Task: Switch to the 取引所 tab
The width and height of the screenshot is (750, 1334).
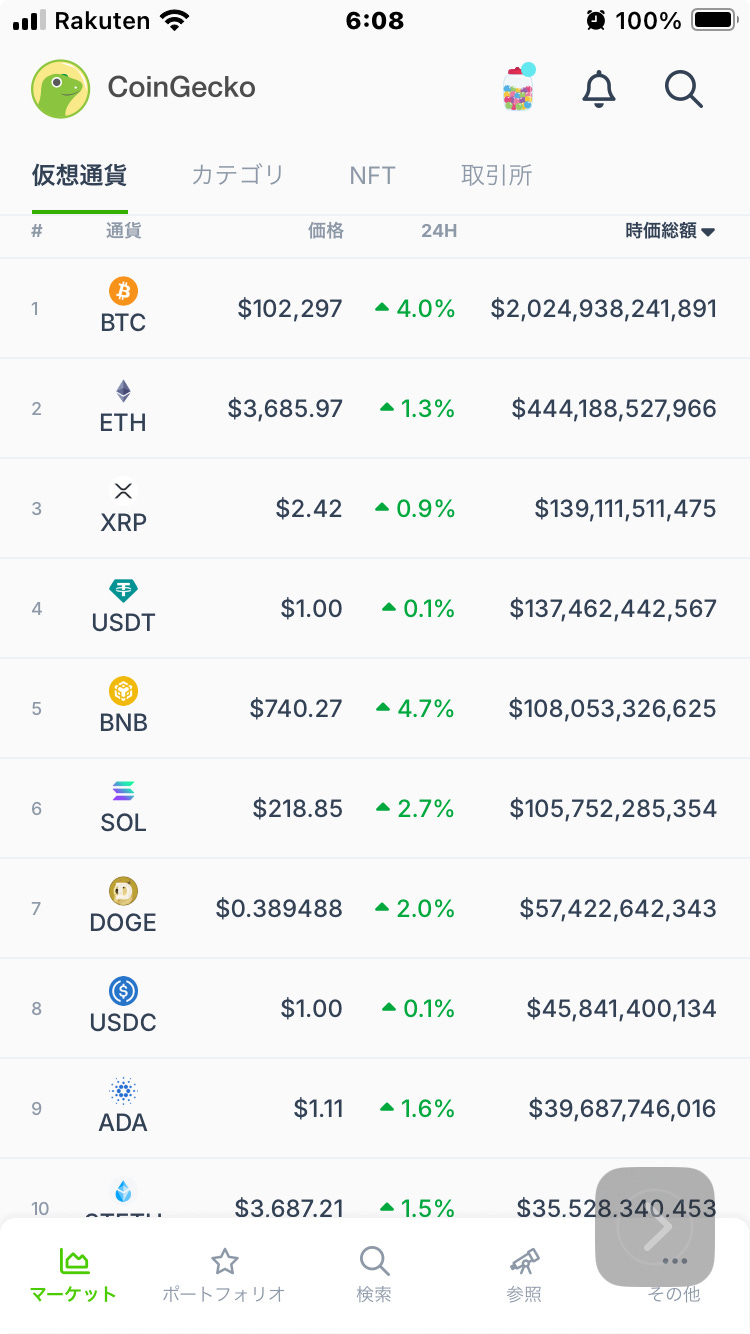Action: tap(496, 175)
